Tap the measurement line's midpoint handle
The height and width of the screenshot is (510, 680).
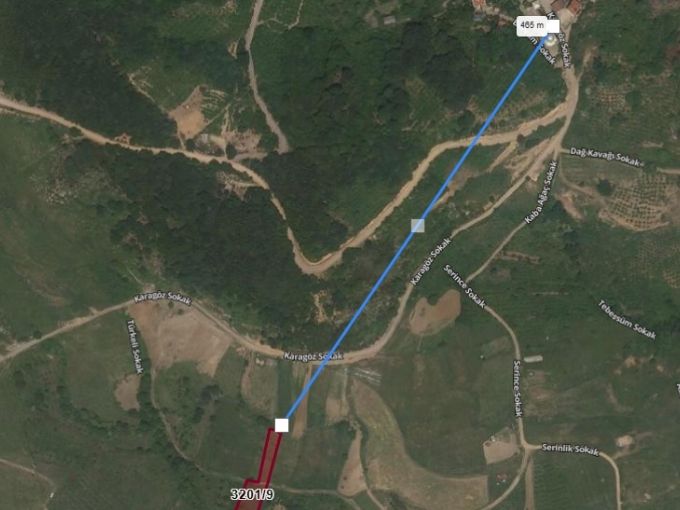coord(417,225)
